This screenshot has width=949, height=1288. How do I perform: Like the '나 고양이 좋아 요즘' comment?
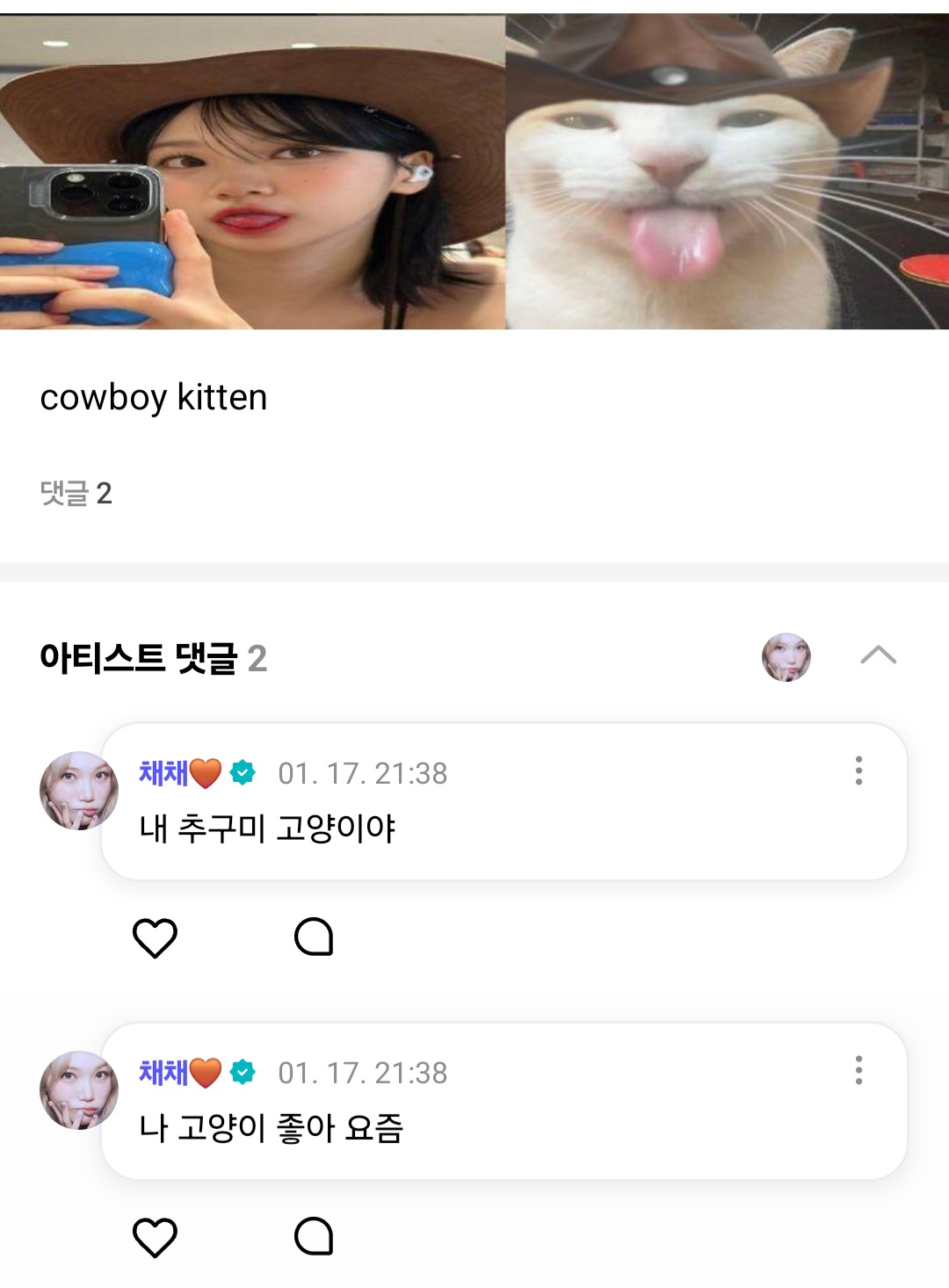pyautogui.click(x=155, y=1237)
